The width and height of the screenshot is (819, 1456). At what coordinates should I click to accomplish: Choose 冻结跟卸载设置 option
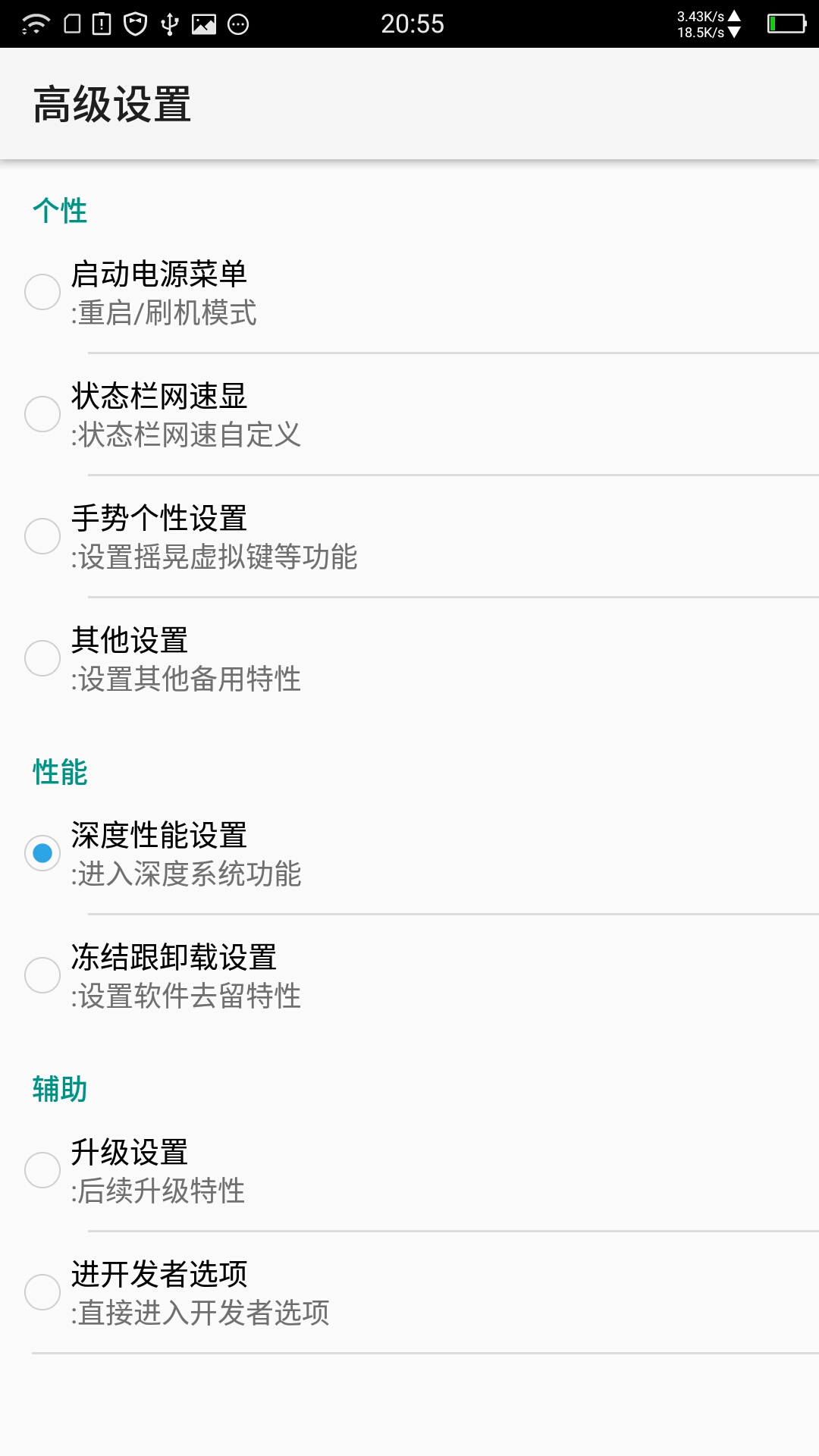click(x=42, y=976)
